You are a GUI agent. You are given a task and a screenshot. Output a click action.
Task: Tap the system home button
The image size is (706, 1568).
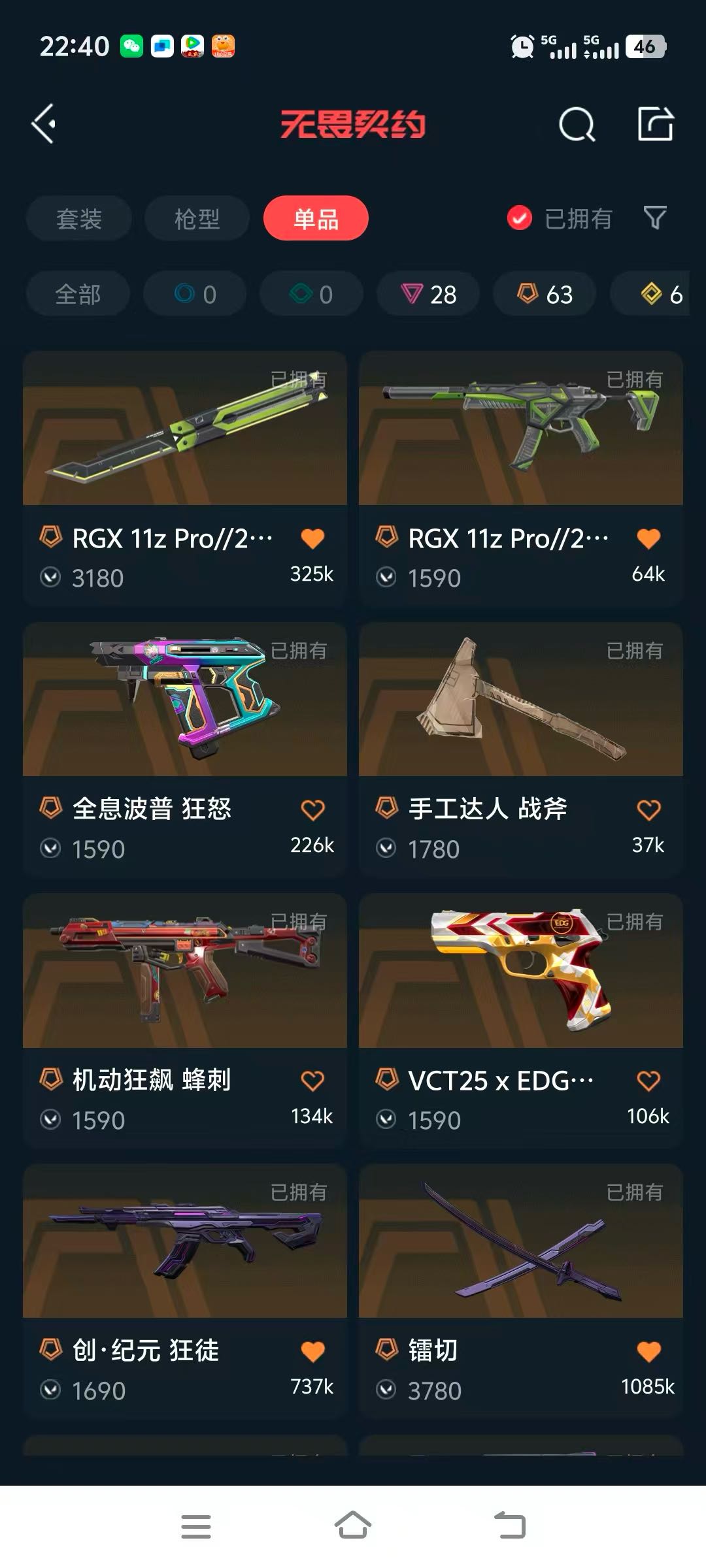coord(353,1526)
